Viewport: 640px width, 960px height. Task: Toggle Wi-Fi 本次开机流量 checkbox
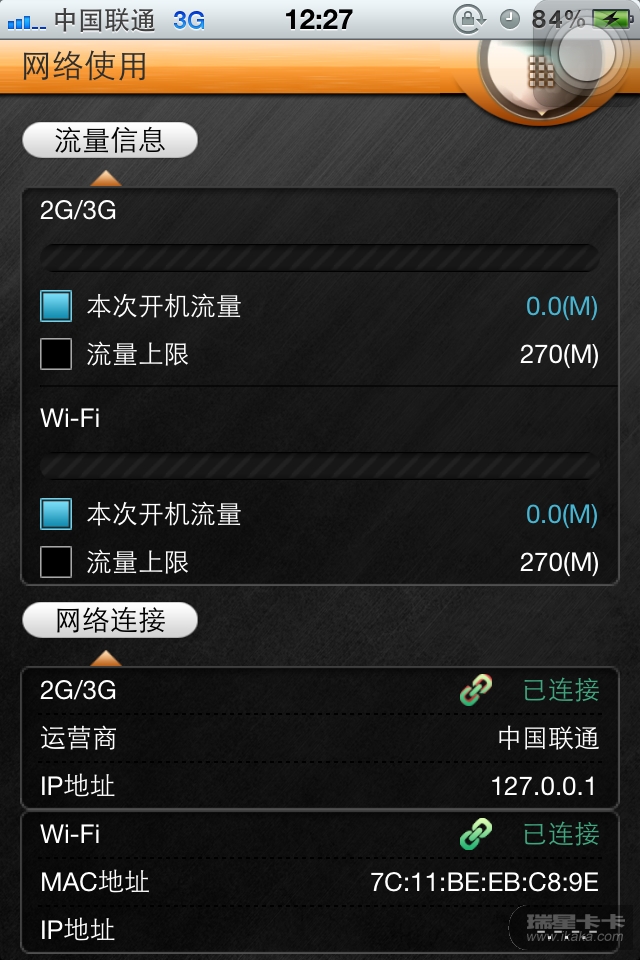[56, 514]
